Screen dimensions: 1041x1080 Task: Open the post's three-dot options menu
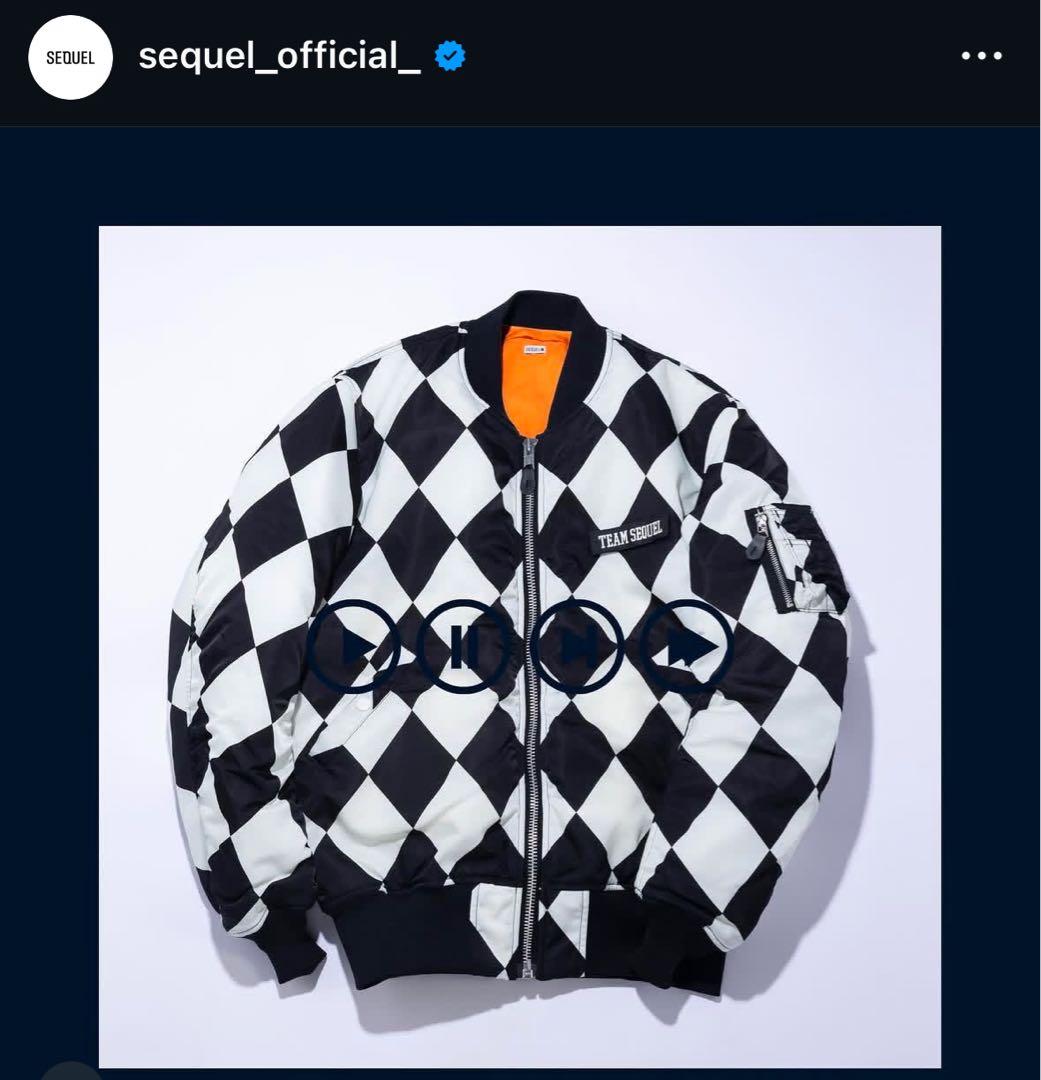981,56
